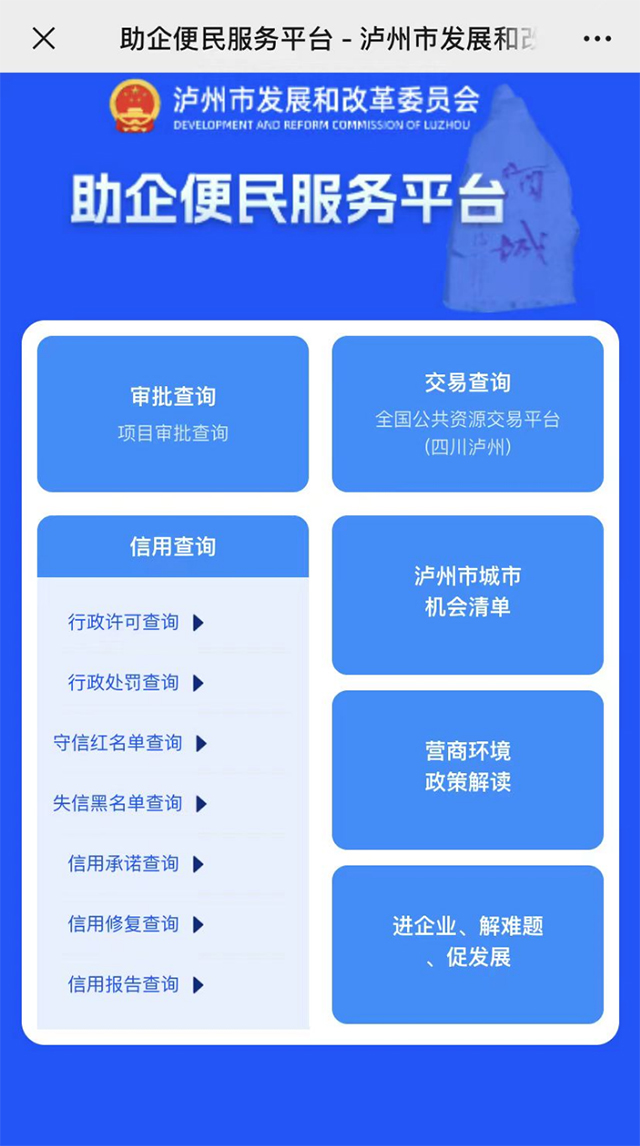
Task: Open 失信黑名单查询
Action: 130,803
